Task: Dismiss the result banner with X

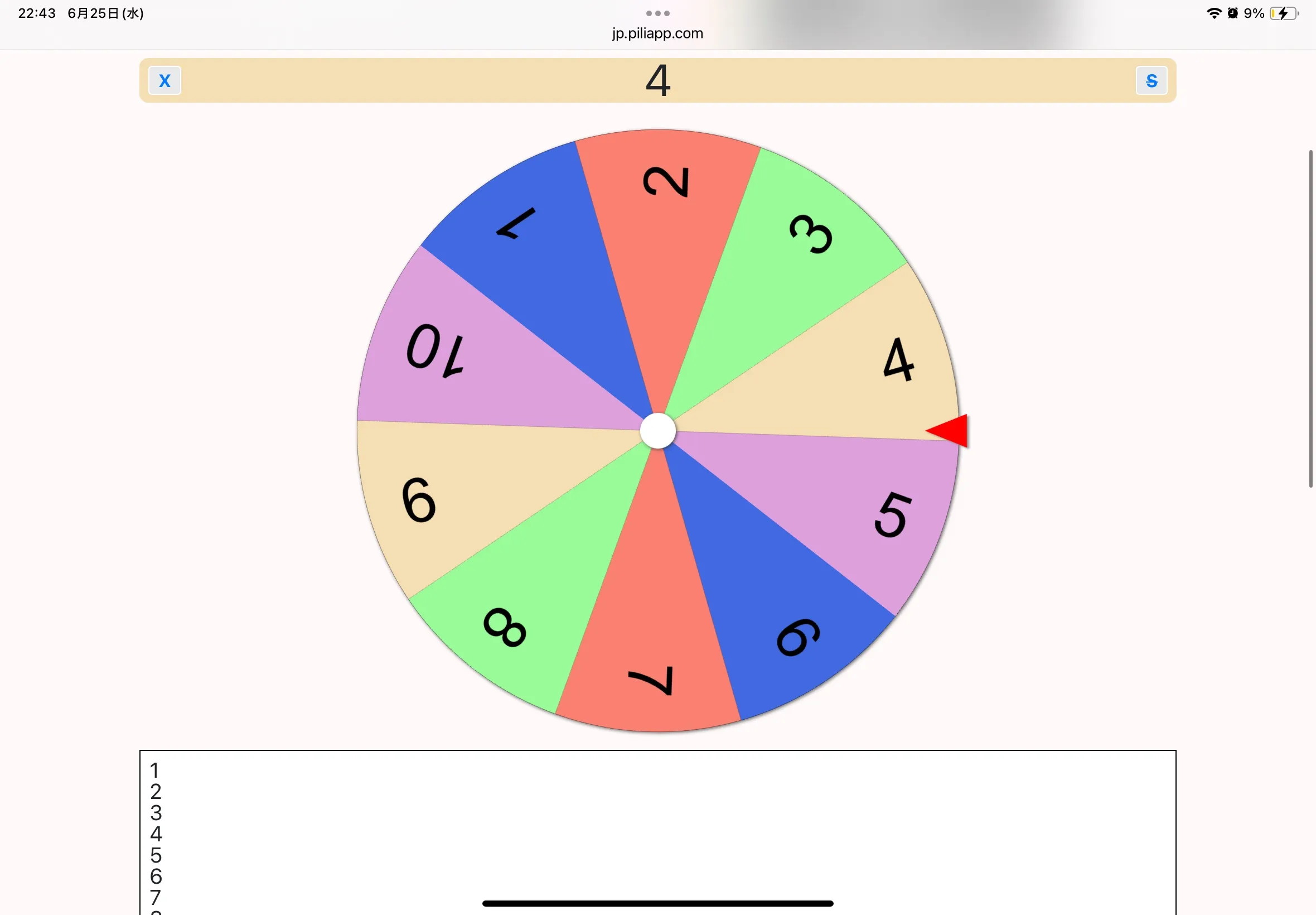Action: tap(164, 81)
